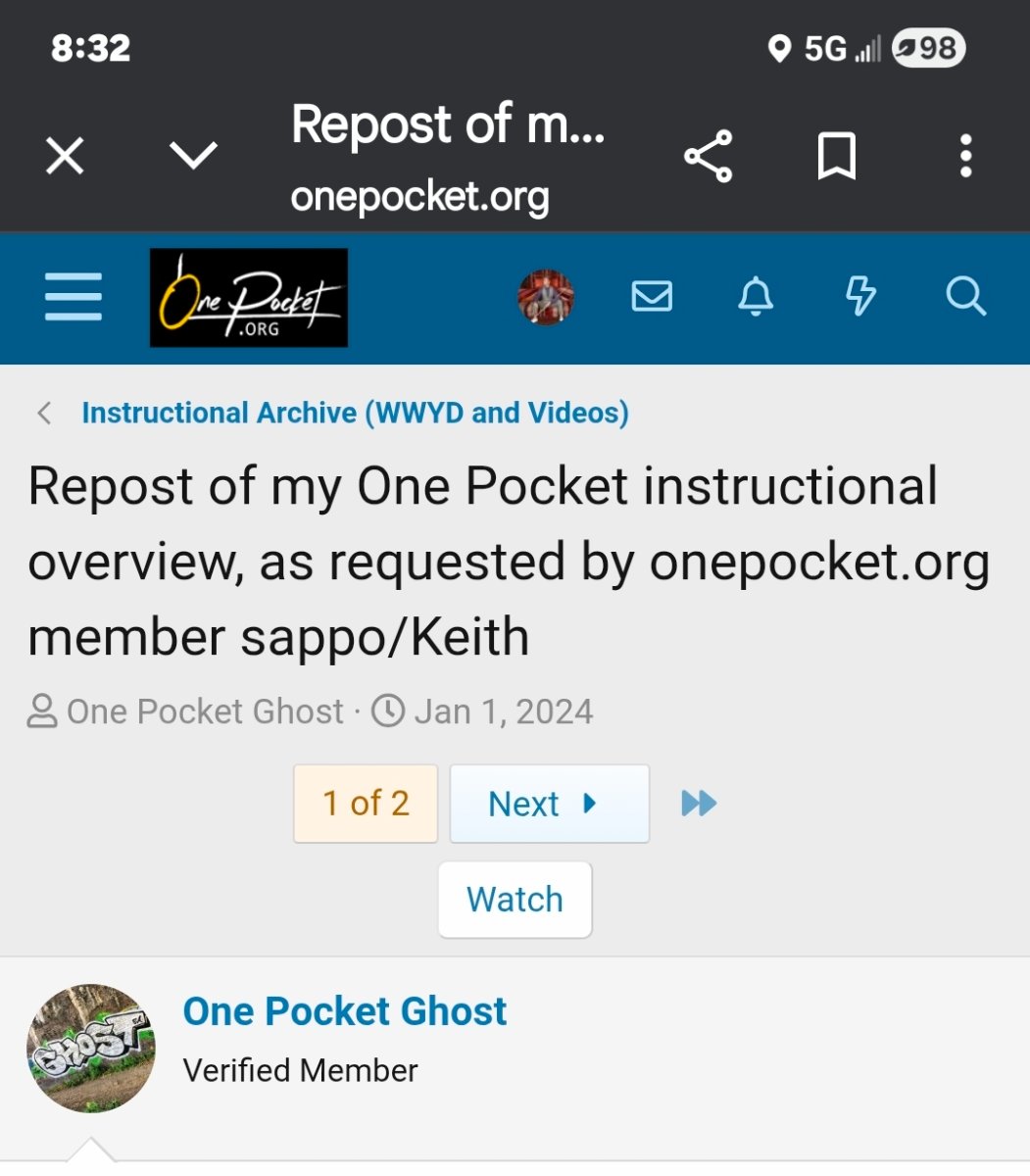The width and height of the screenshot is (1030, 1176).
Task: Open the One Pocket logo to go home
Action: [247, 298]
